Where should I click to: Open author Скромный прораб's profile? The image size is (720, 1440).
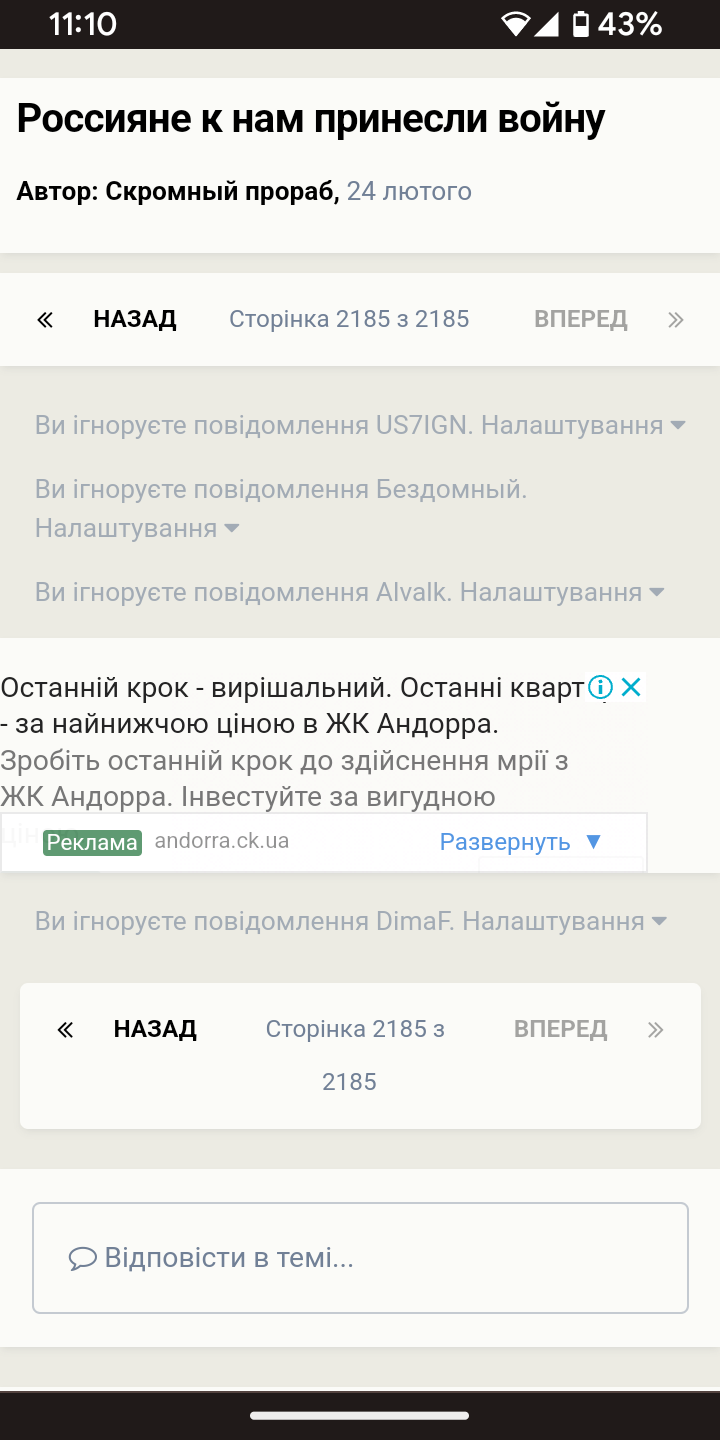(x=222, y=191)
